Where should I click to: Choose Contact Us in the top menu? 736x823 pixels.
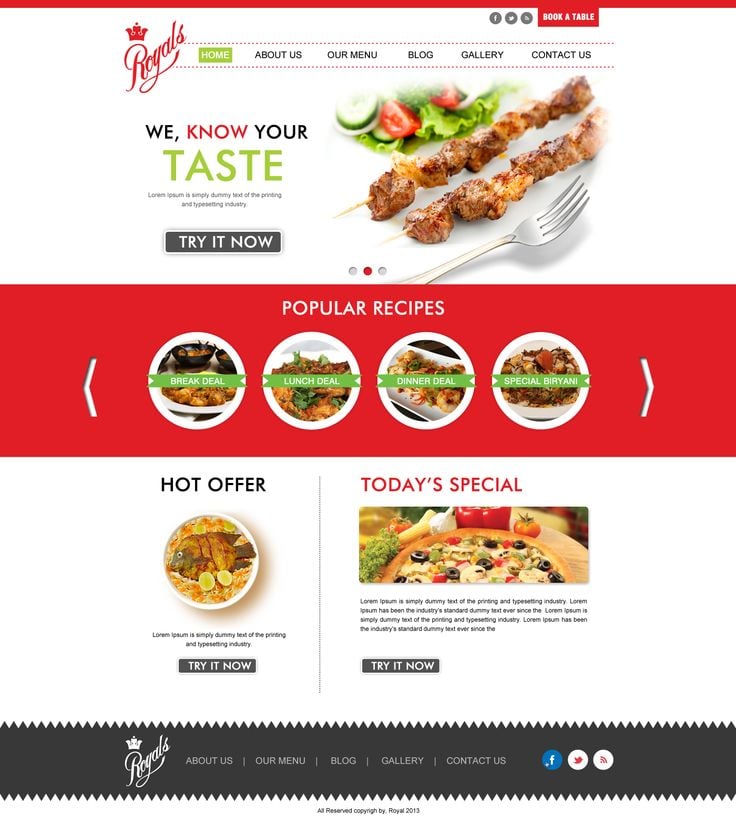(561, 55)
